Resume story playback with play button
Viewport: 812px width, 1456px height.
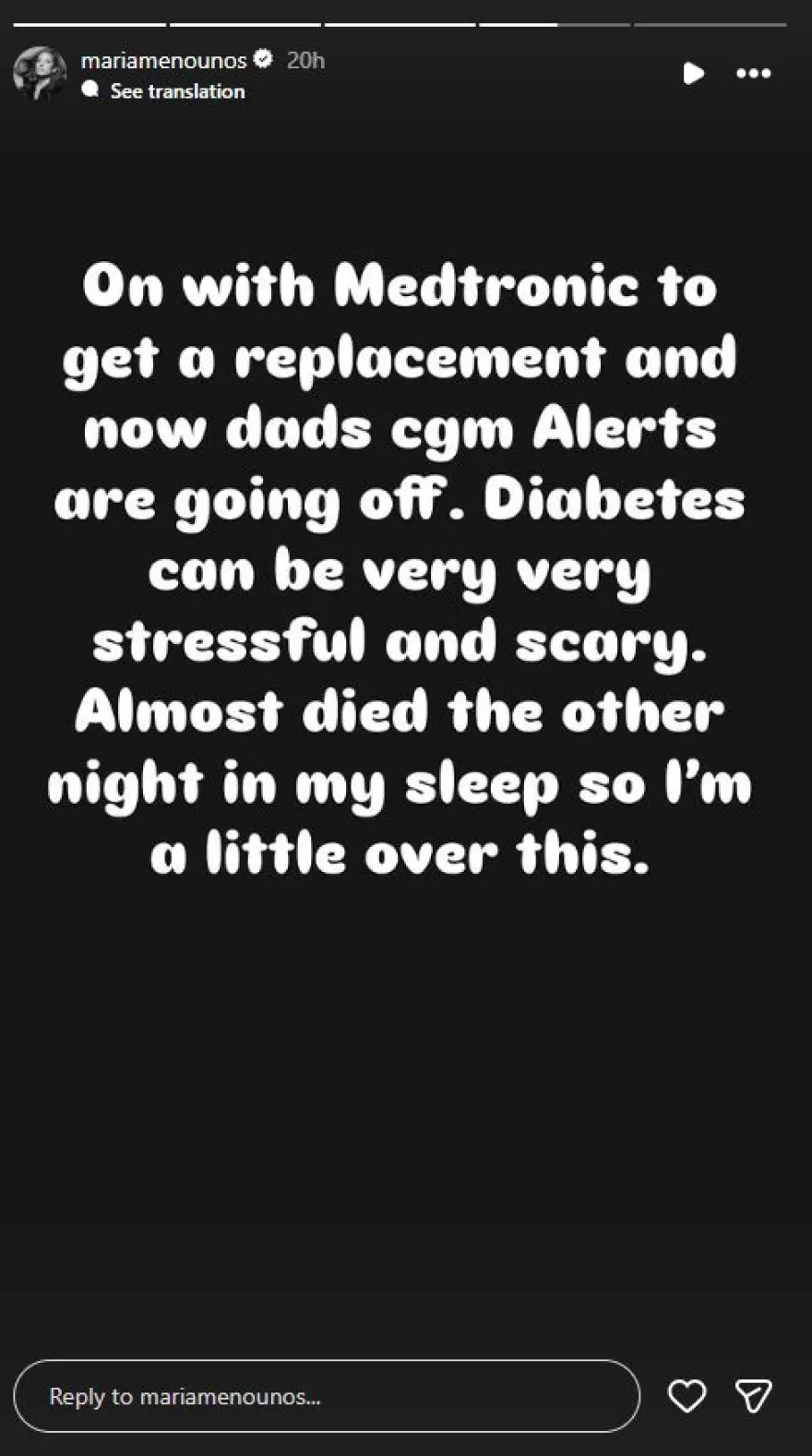(x=693, y=74)
